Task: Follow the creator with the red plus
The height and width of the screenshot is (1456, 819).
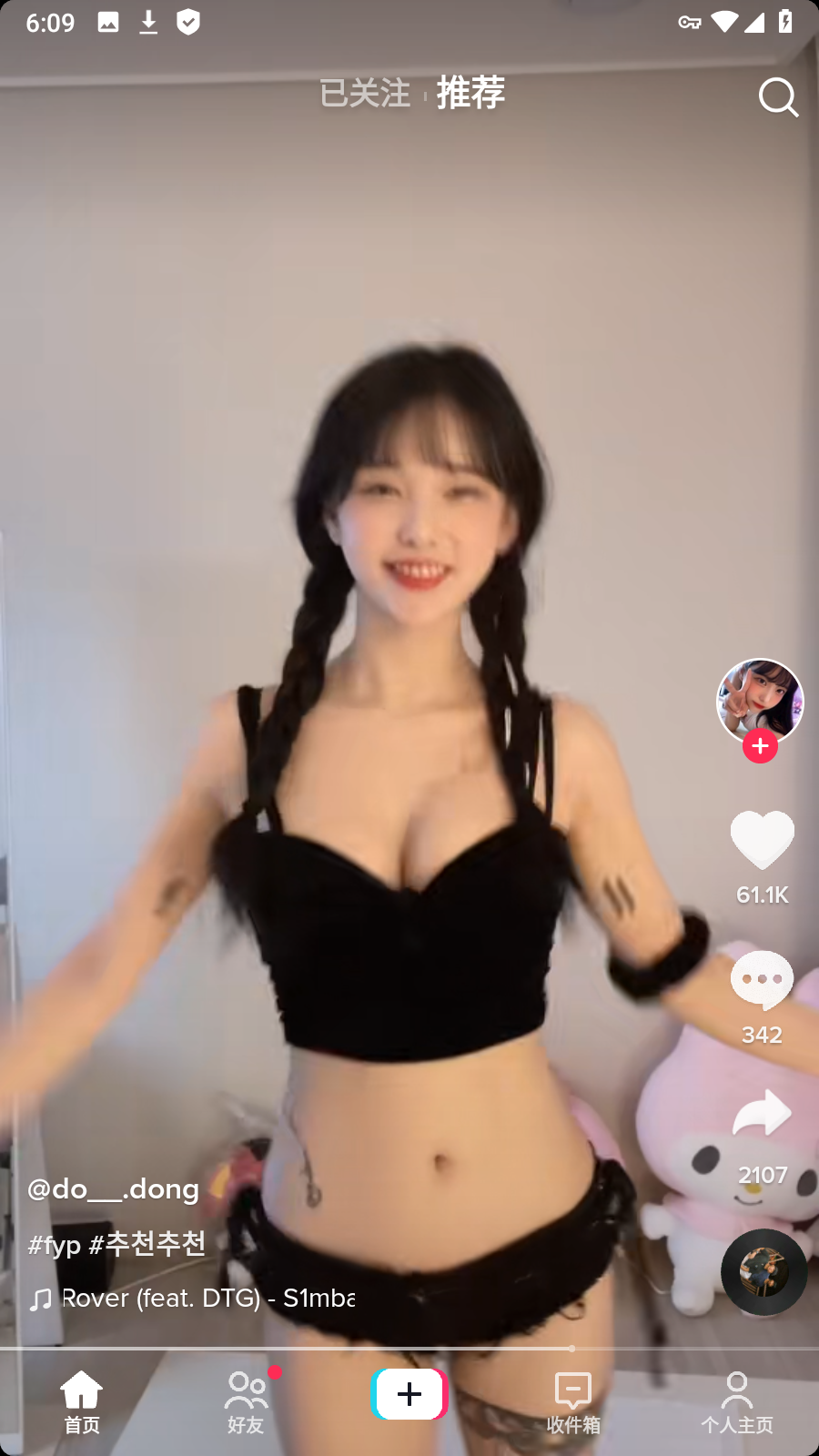Action: tap(760, 746)
